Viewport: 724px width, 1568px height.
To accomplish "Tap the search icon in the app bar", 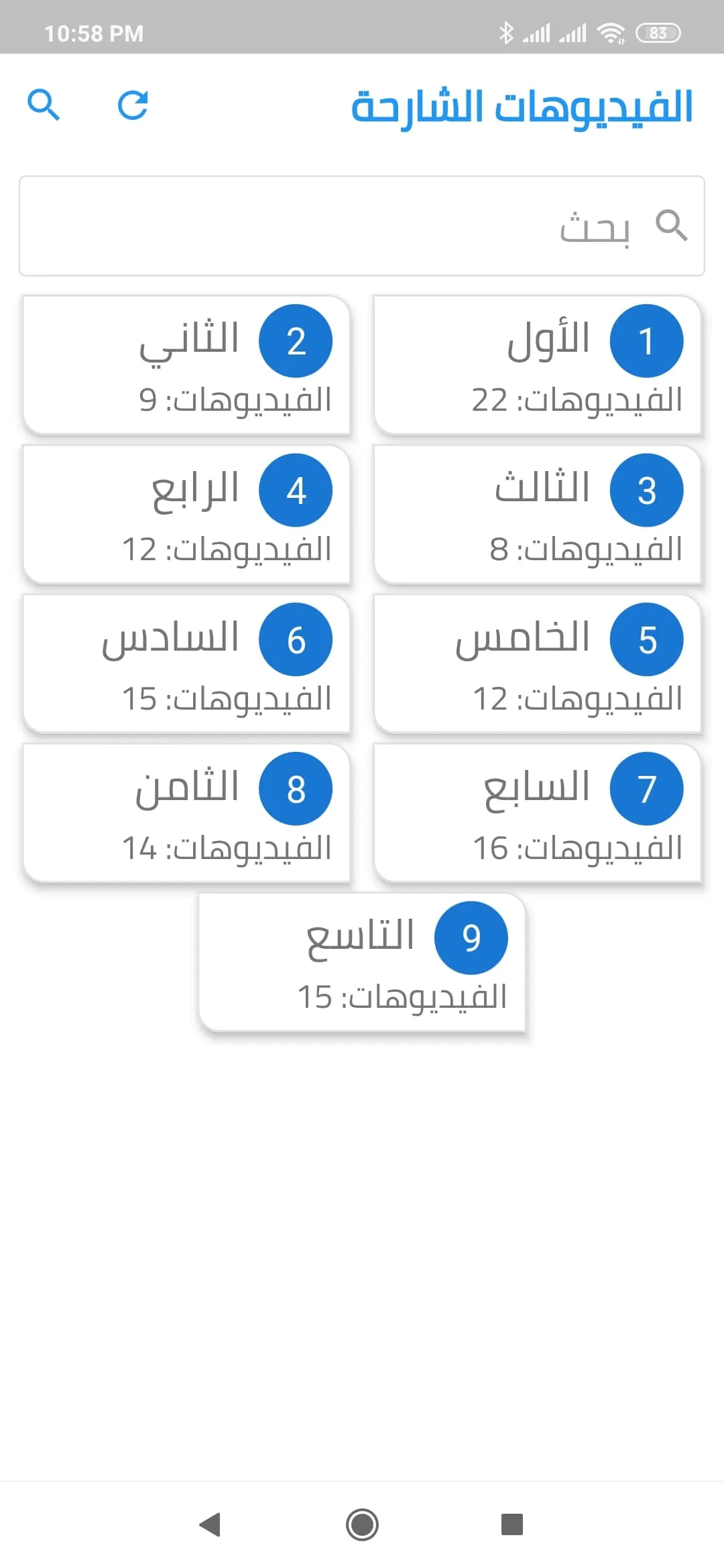I will (44, 105).
